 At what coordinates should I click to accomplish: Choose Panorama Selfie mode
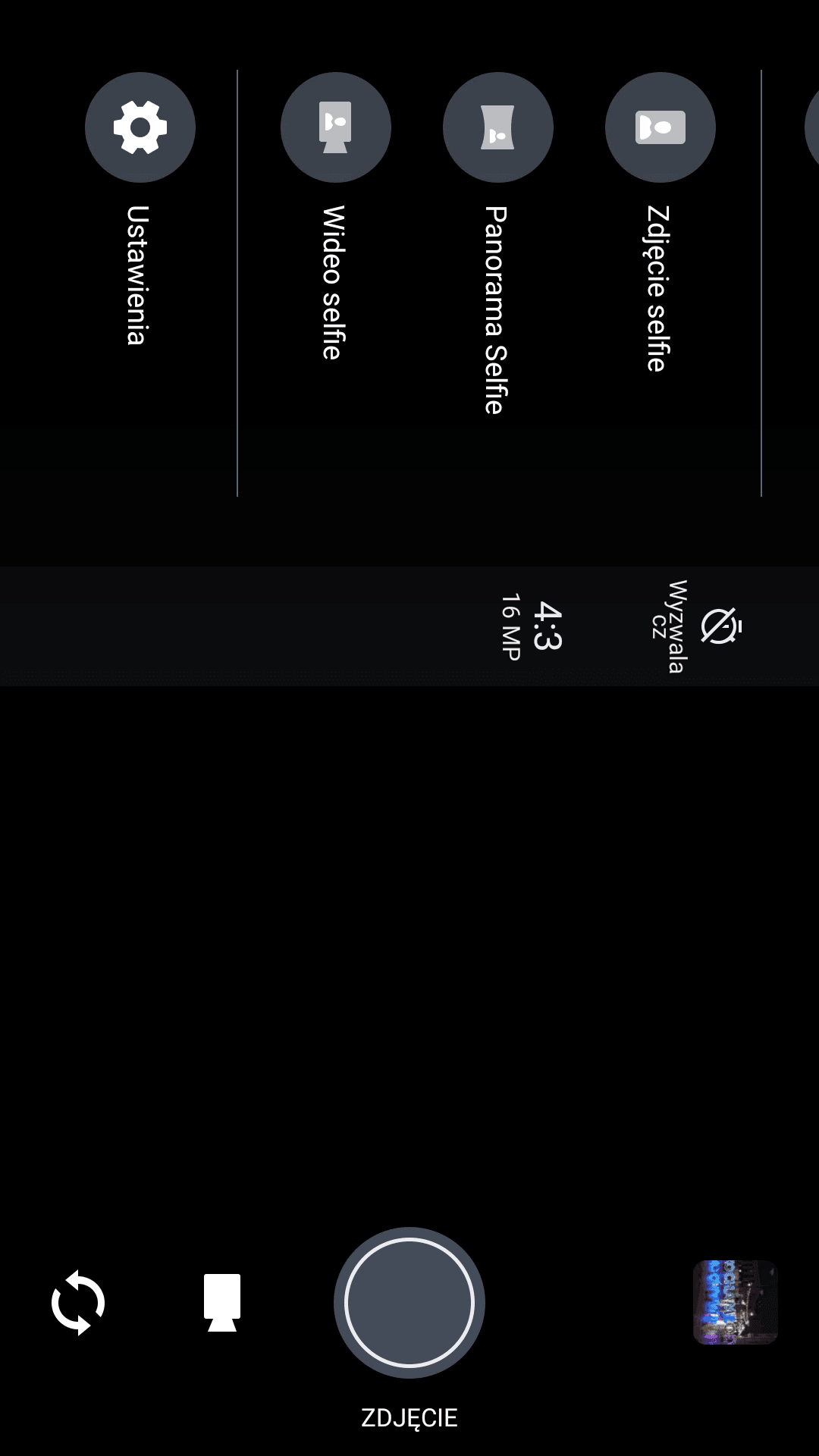pyautogui.click(x=498, y=127)
